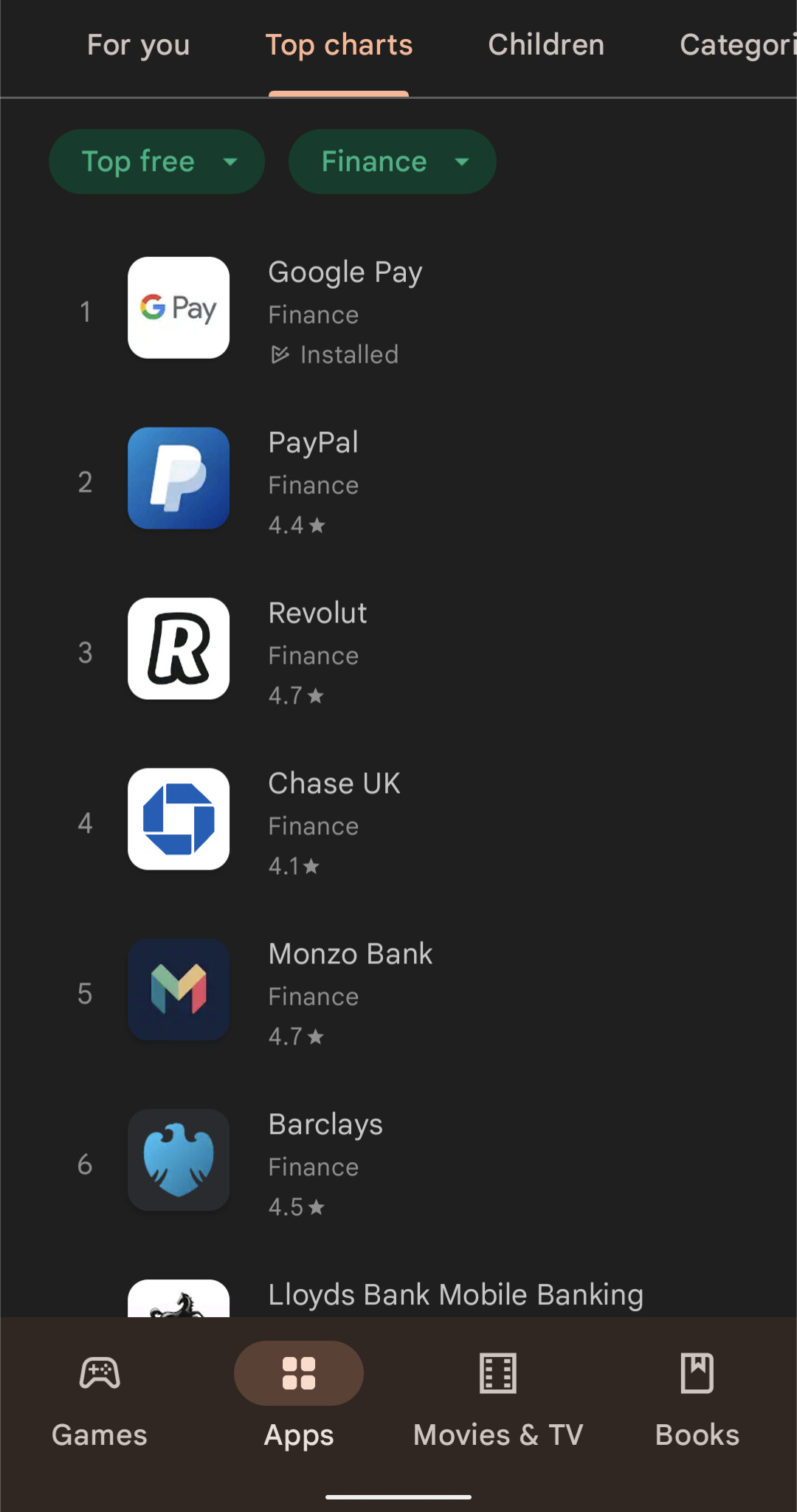Screen dimensions: 797x1512
Task: Go to the Categories tab
Action: coord(737,46)
